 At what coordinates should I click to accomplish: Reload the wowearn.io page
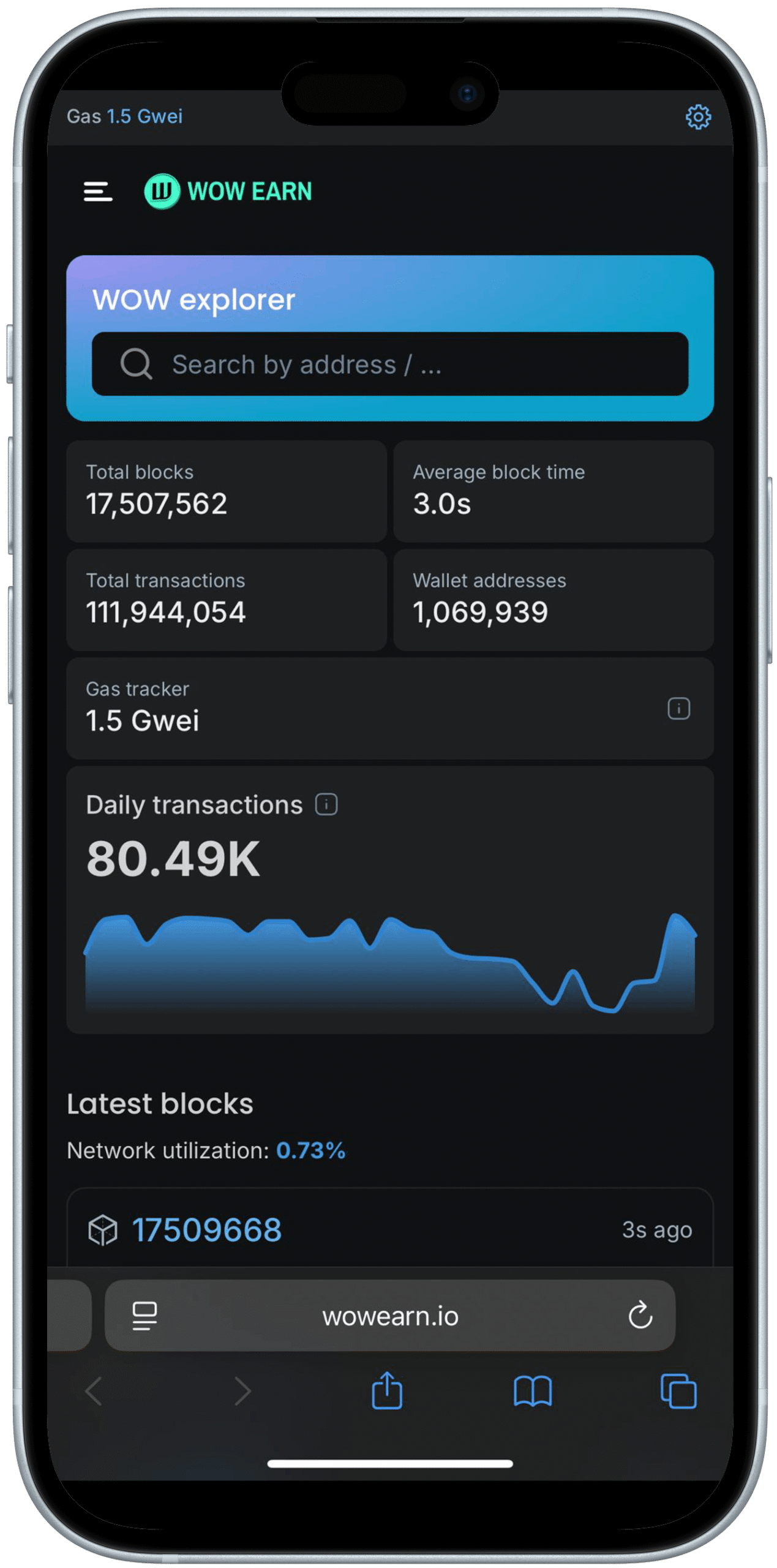639,1313
